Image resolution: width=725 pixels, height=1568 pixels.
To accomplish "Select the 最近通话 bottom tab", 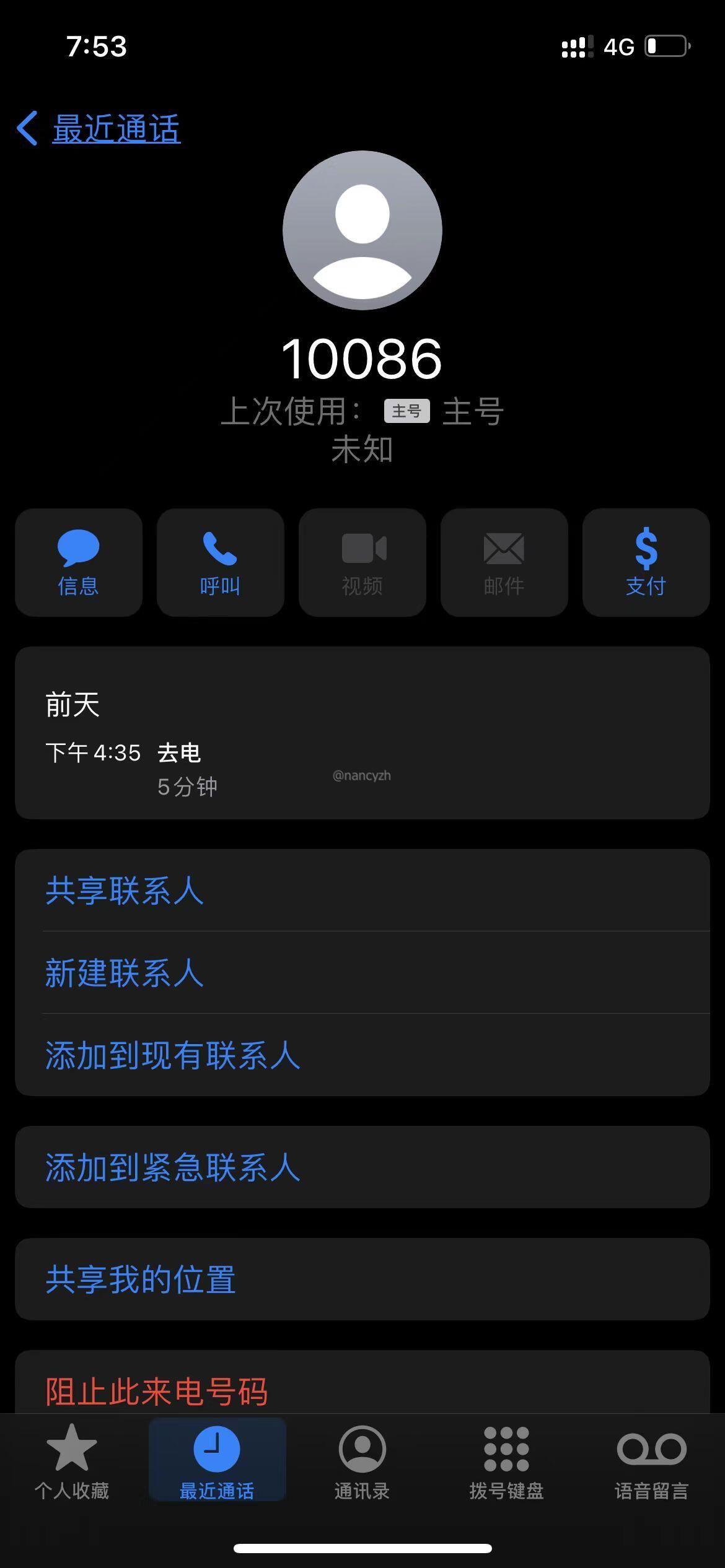I will point(217,1461).
